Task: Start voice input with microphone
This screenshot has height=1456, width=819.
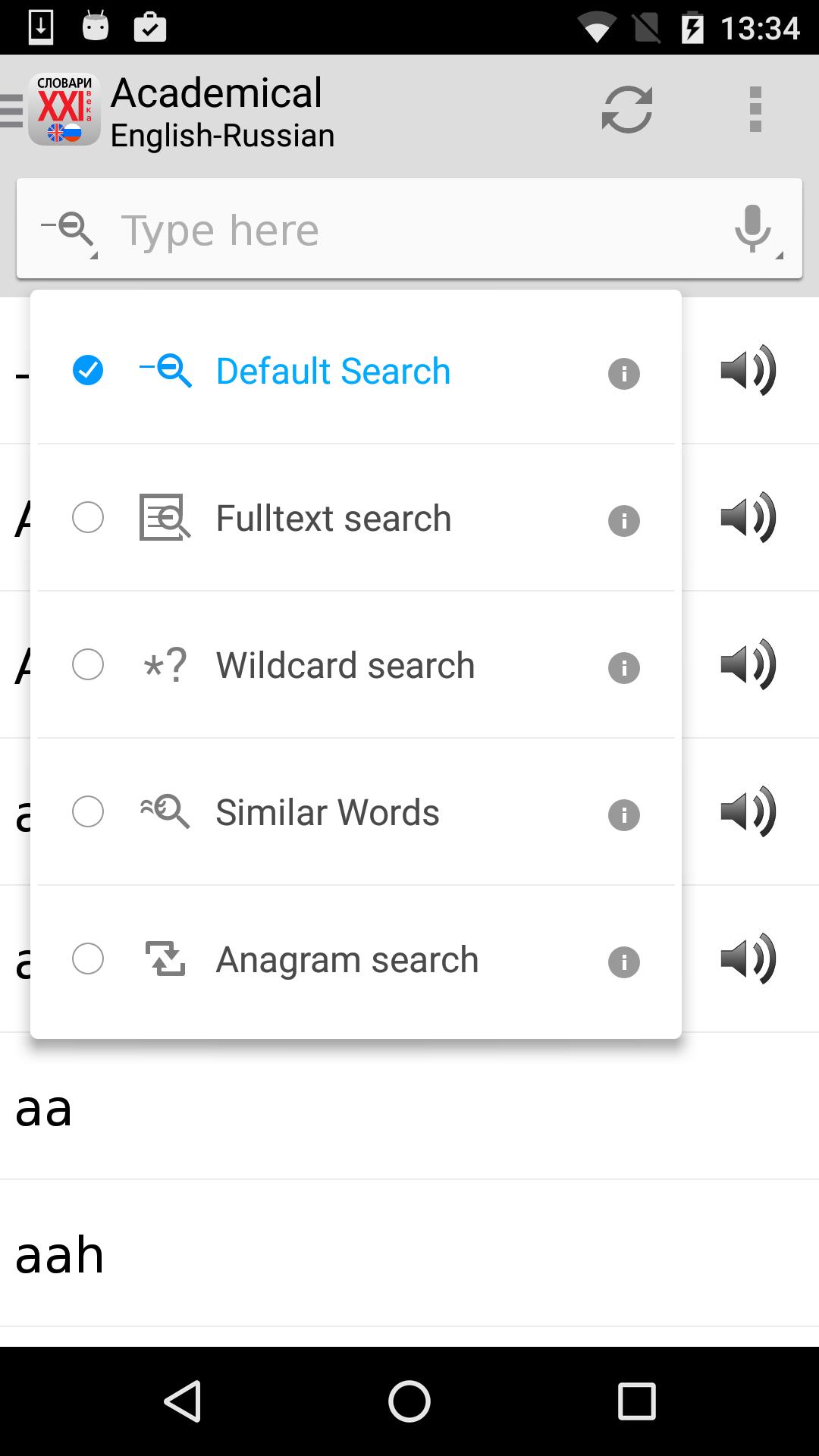Action: point(754,228)
